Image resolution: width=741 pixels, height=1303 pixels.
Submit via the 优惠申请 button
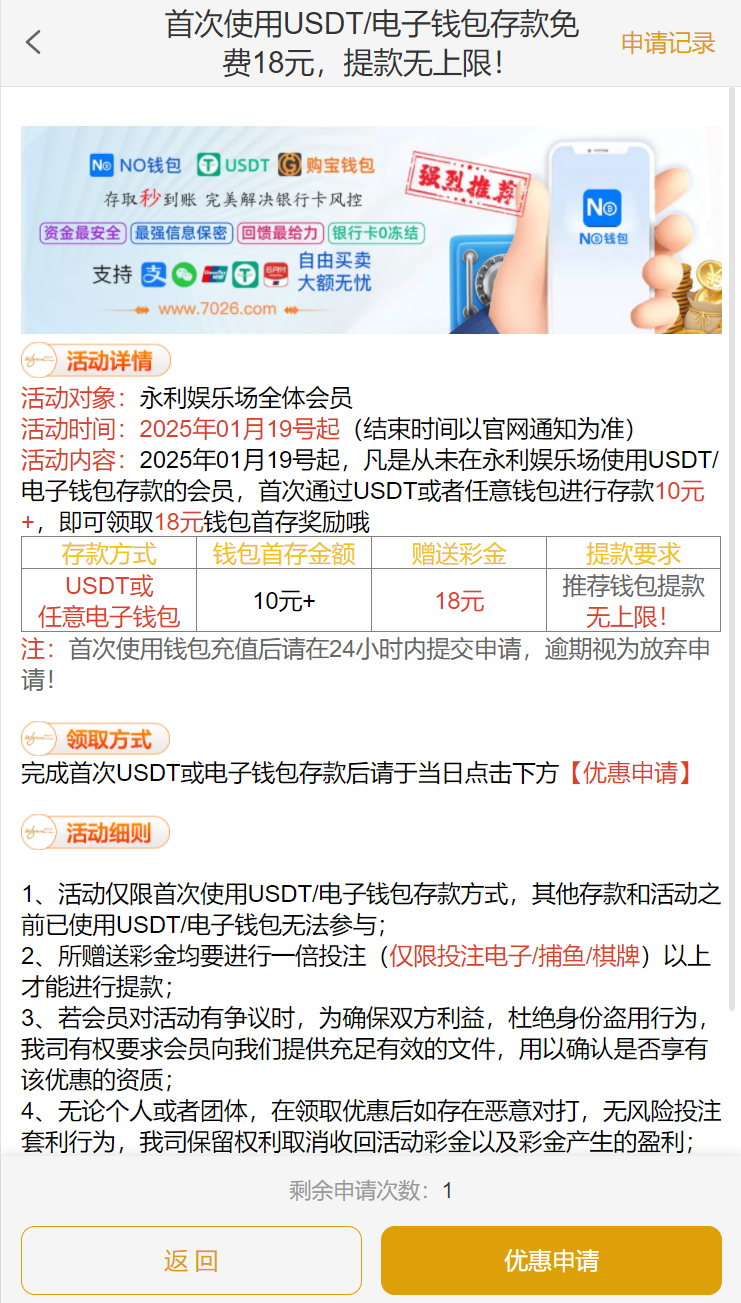[x=551, y=1260]
